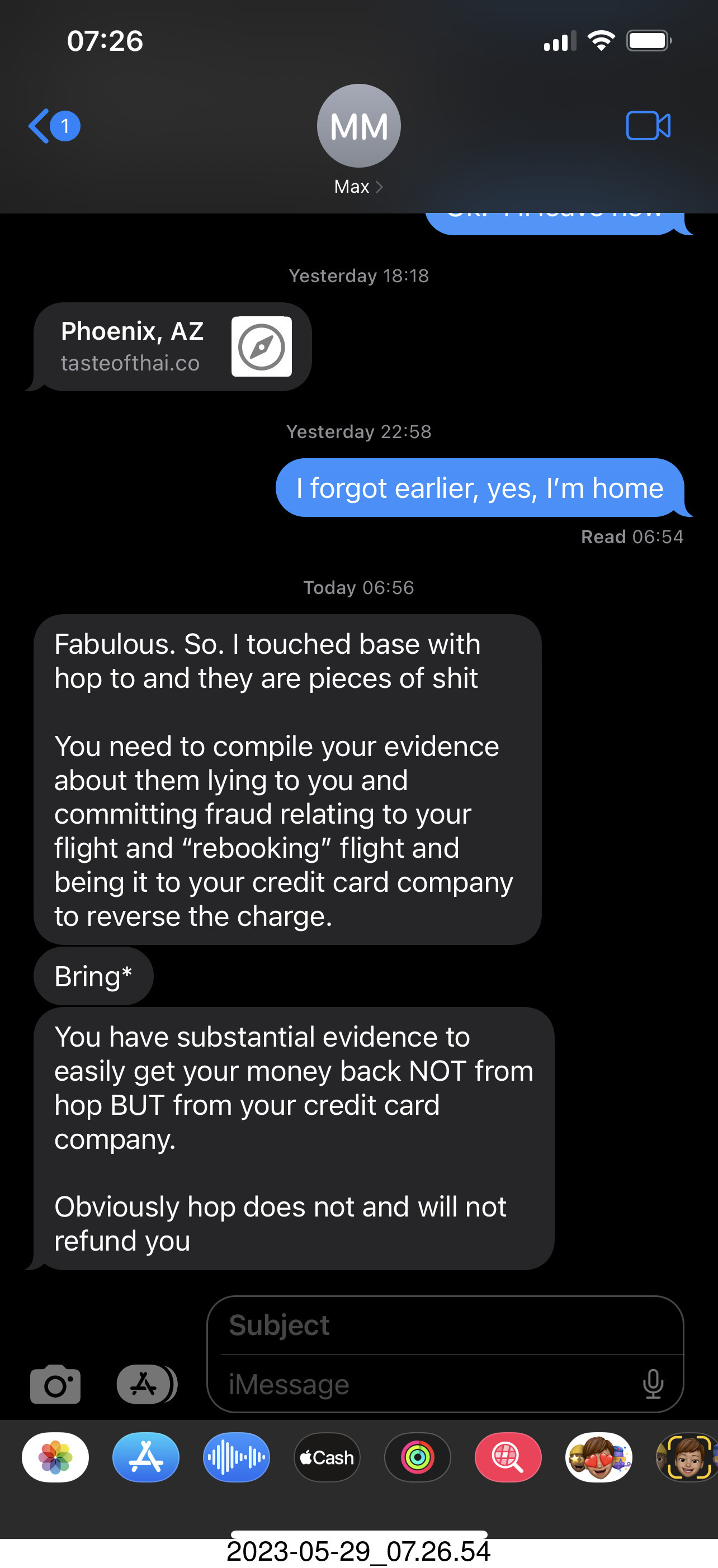Open the Fitness activity rings app
The height and width of the screenshot is (1568, 718).
coord(418,1457)
